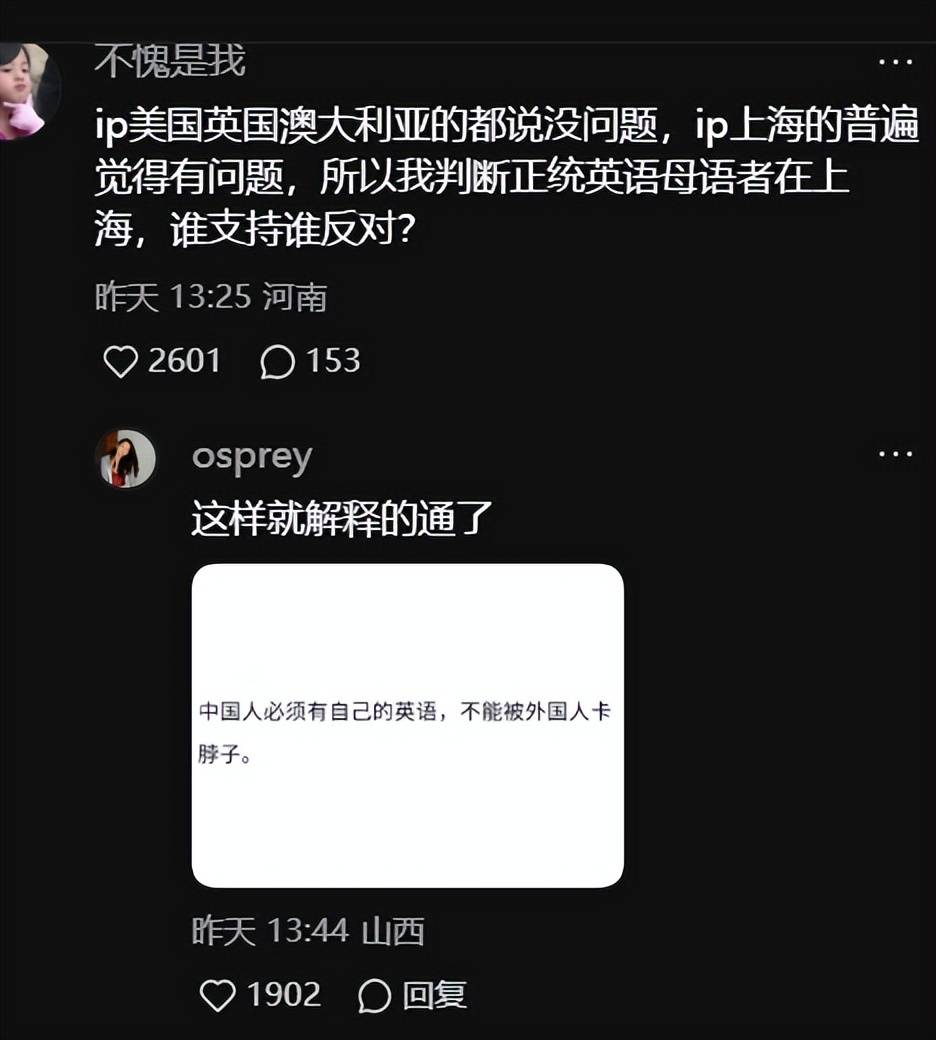Open 不愧是我's profile avatar
The image size is (936, 1040).
[24, 90]
